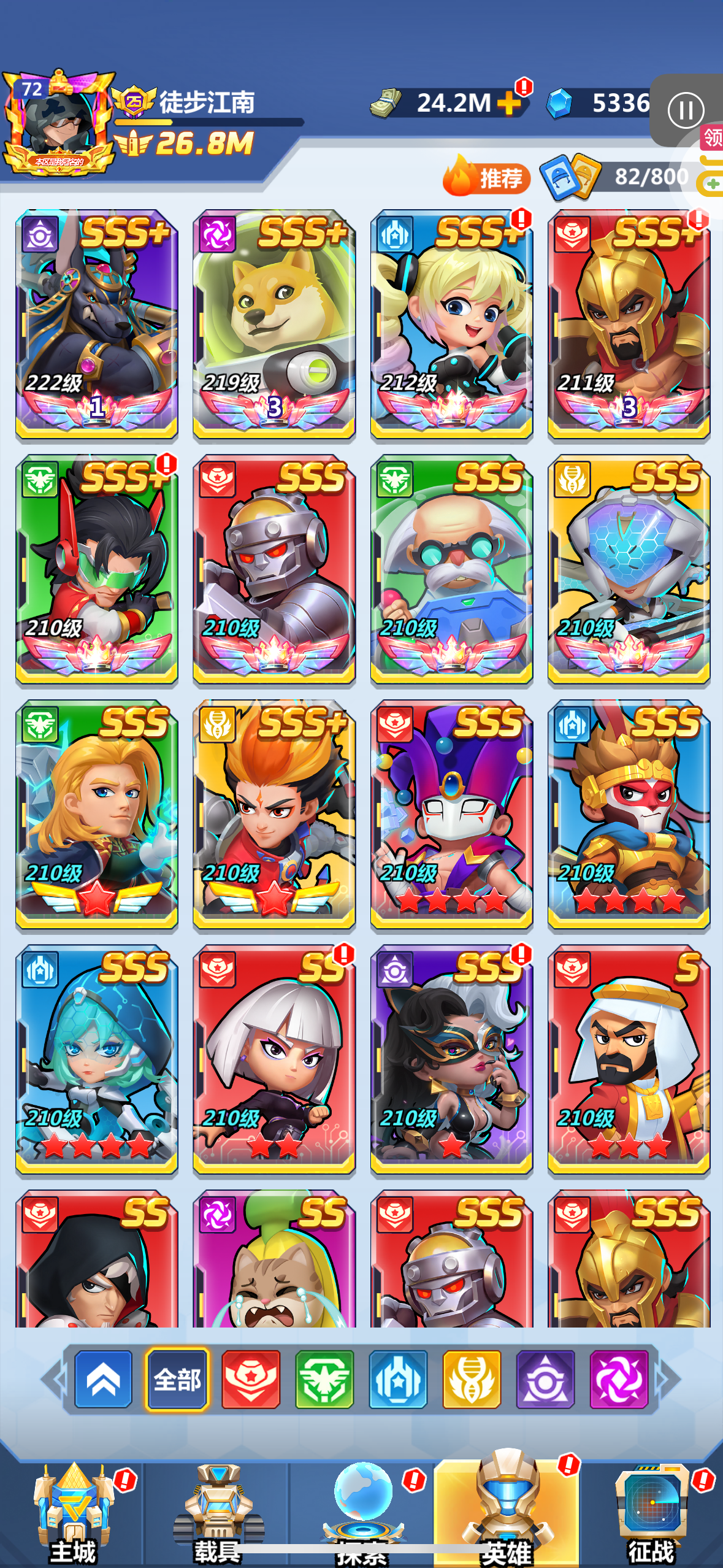723x1568 pixels.
Task: View the level 211 Spartan hero
Action: point(629,324)
